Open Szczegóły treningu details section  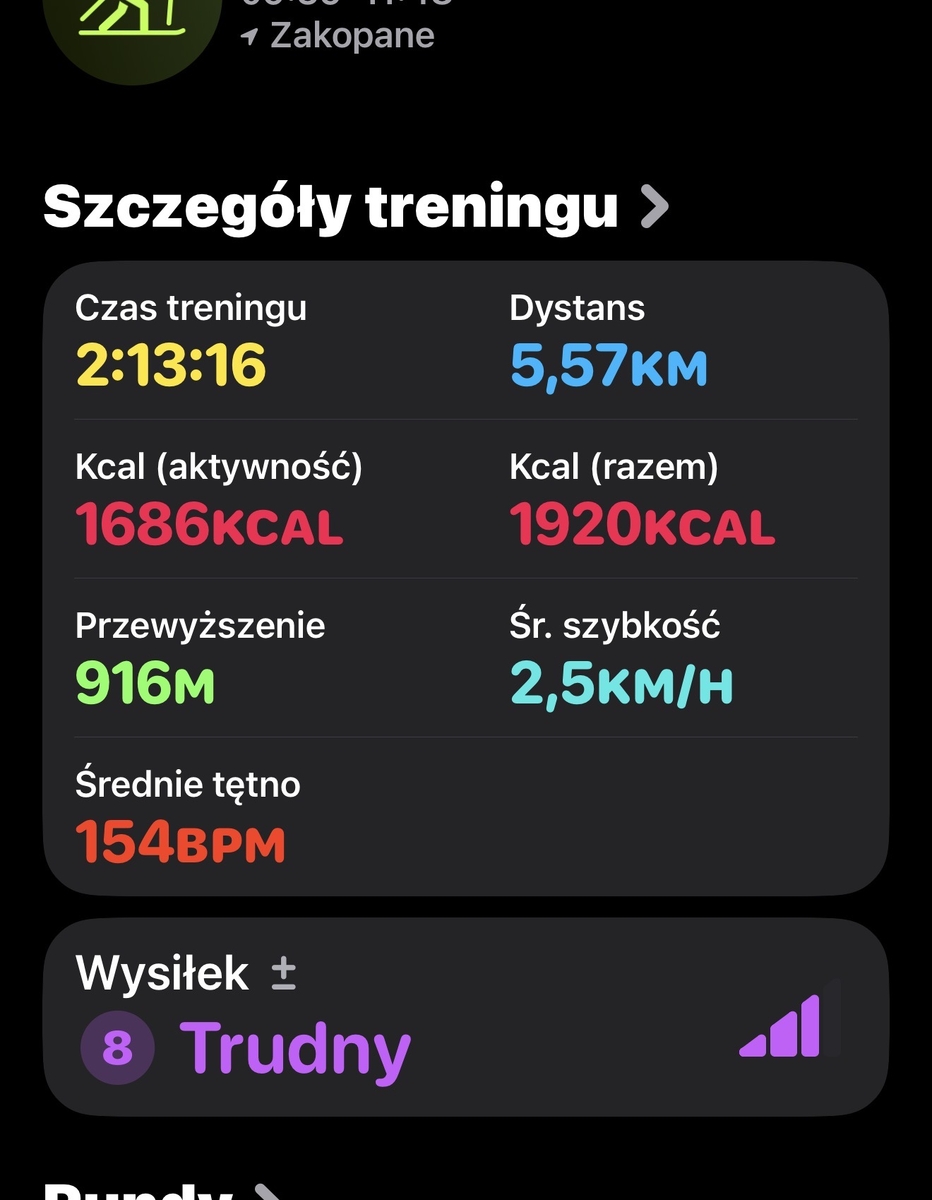click(x=355, y=207)
